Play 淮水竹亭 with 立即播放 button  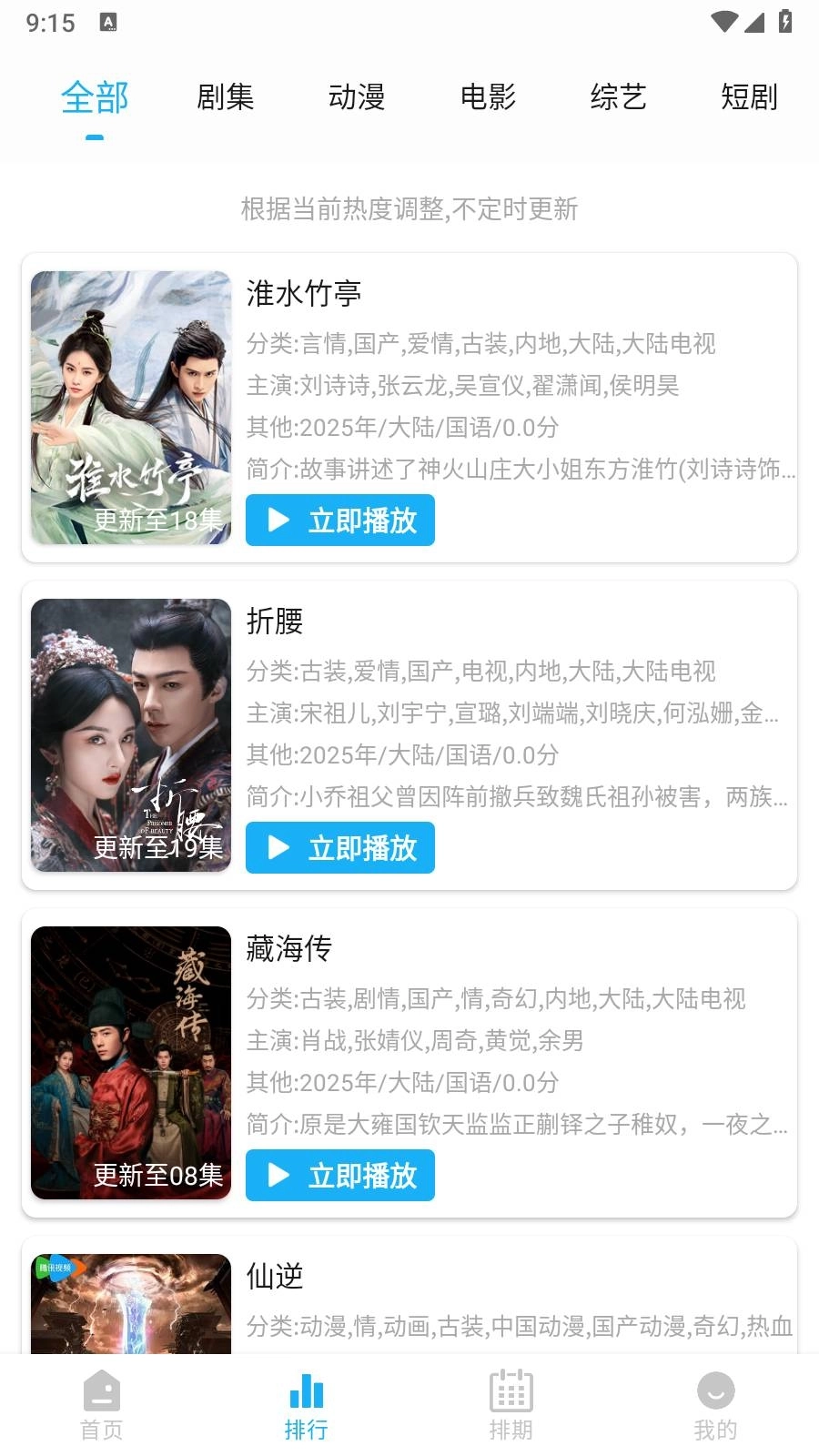(340, 521)
